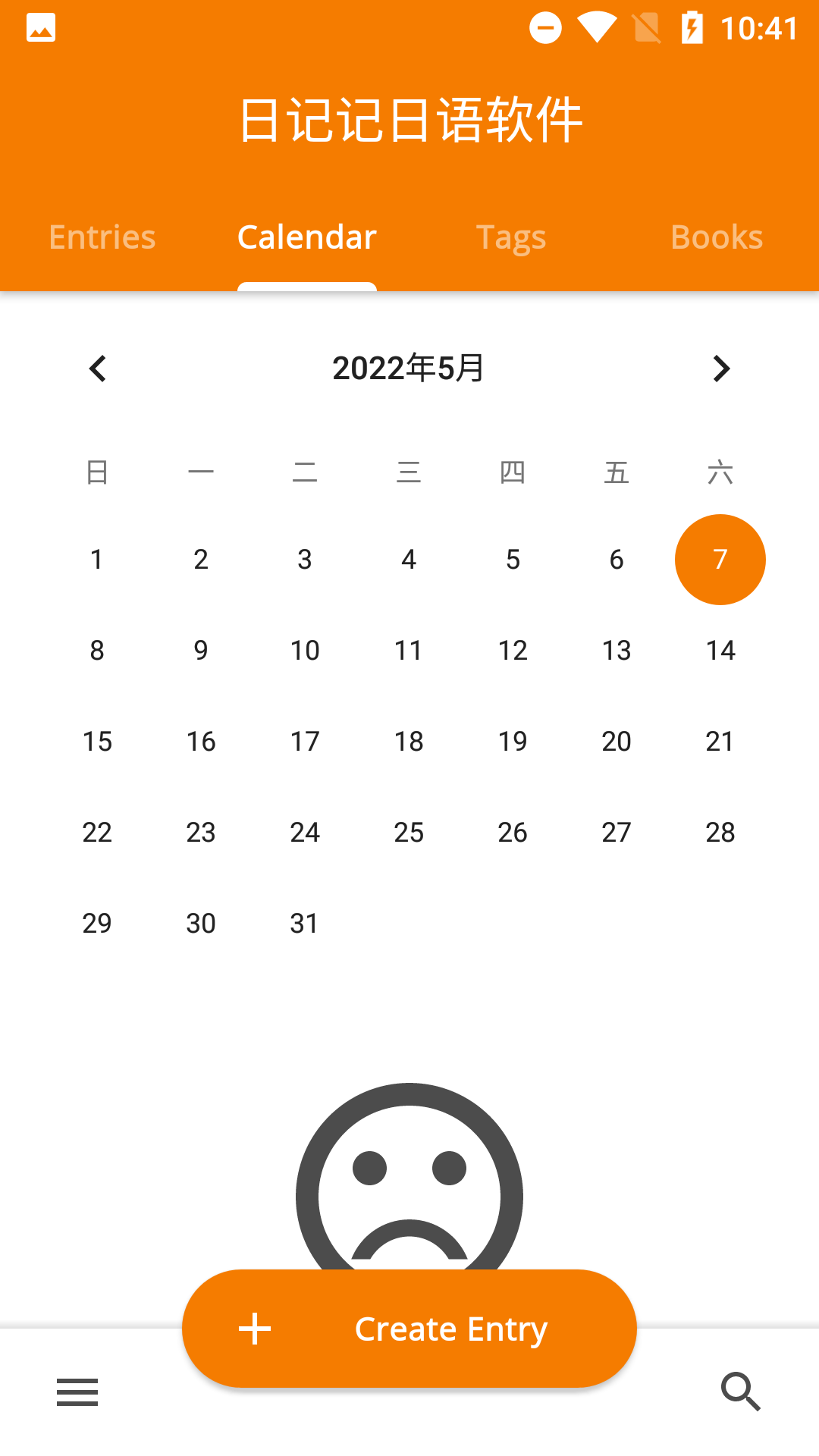Viewport: 819px width, 1456px height.
Task: Switch to the Tags tab
Action: [511, 237]
